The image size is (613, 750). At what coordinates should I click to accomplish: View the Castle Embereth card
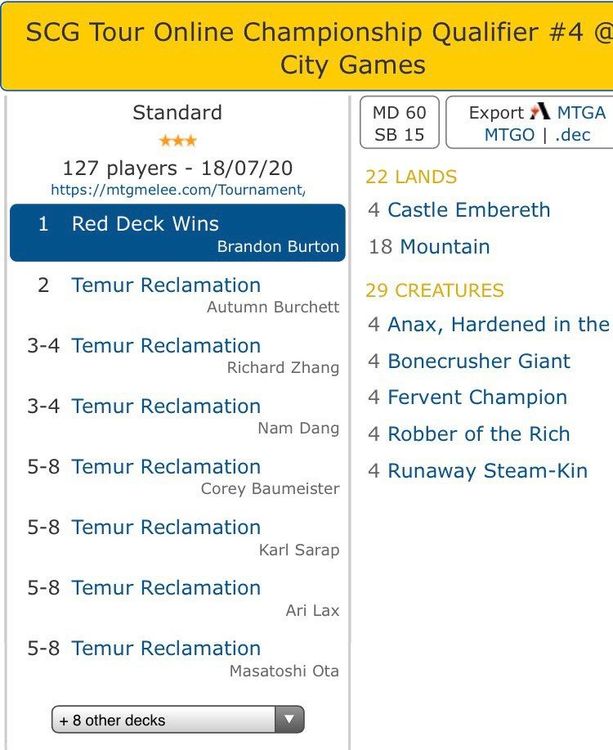pos(468,210)
